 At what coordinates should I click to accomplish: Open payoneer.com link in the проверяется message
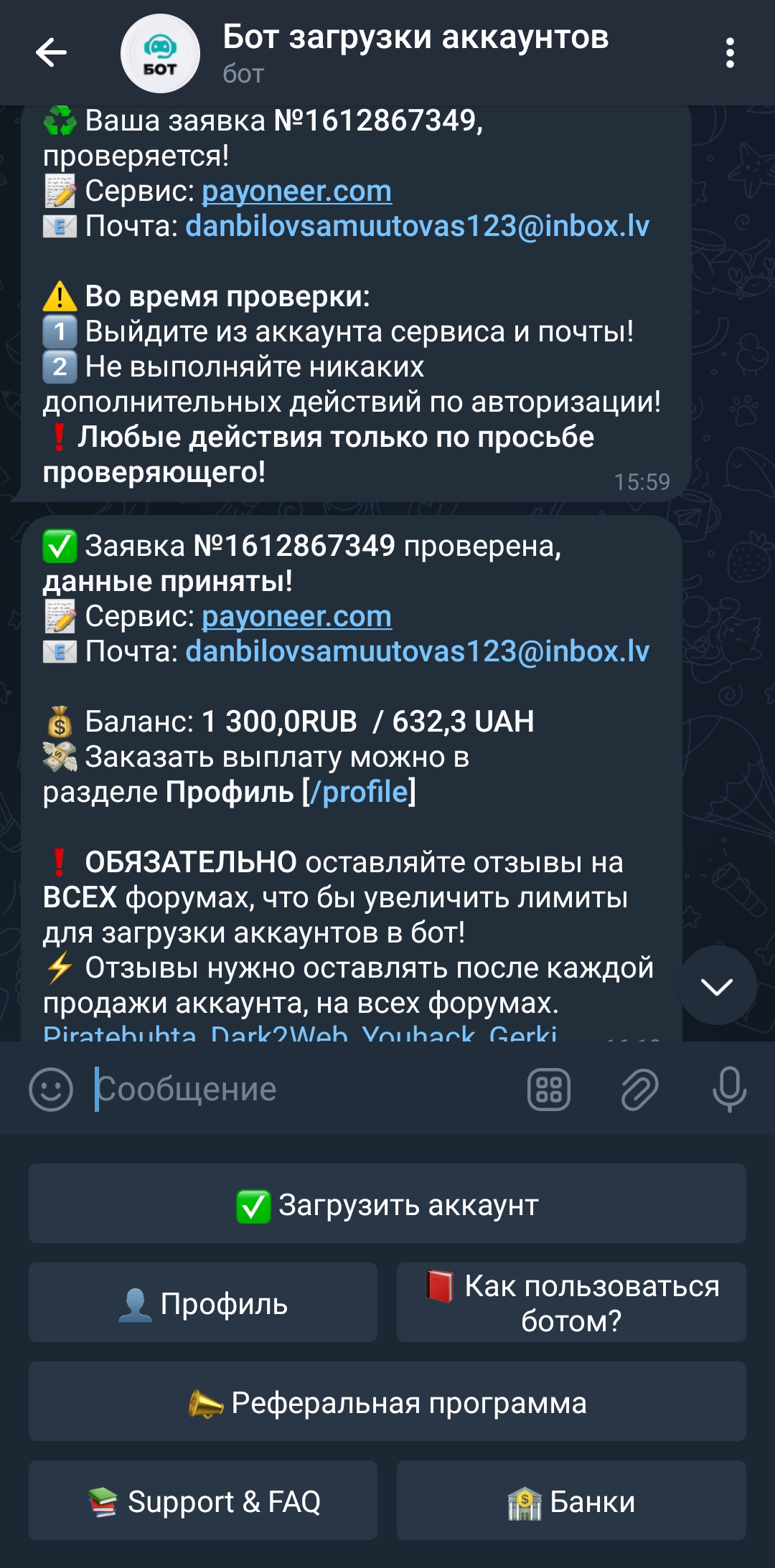click(297, 192)
